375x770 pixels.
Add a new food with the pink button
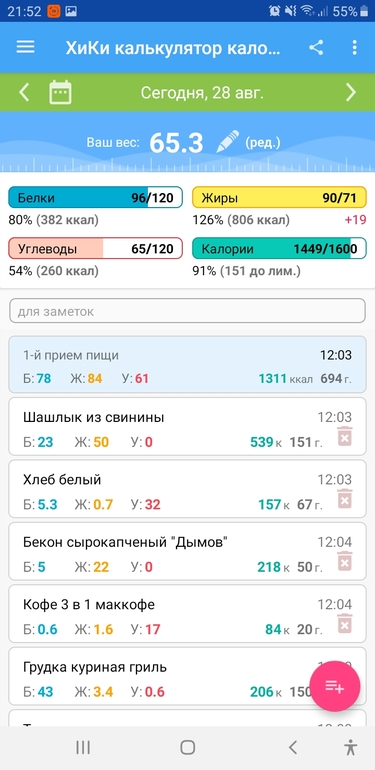tap(335, 687)
